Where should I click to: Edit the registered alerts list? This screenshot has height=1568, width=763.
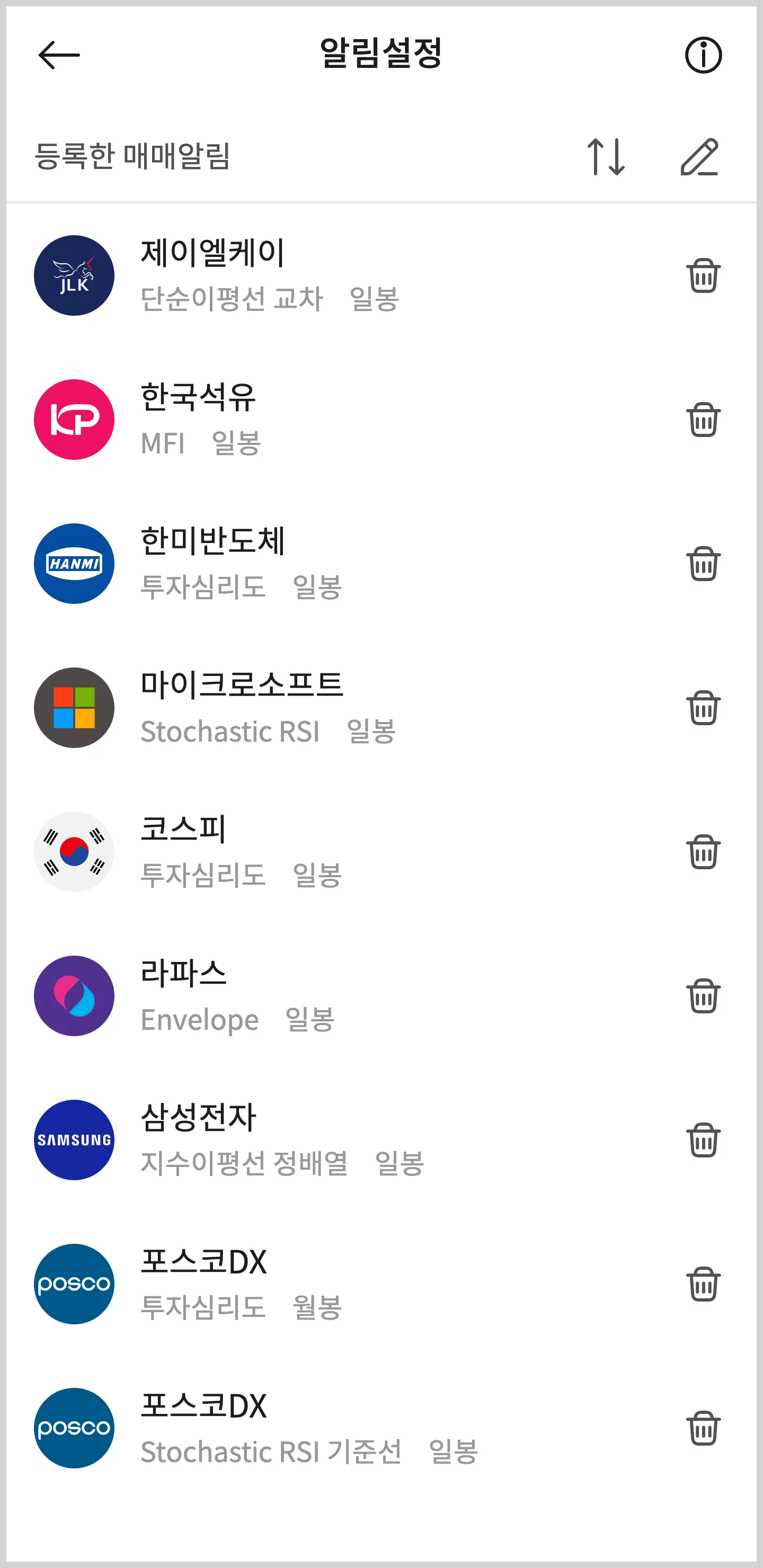[699, 156]
